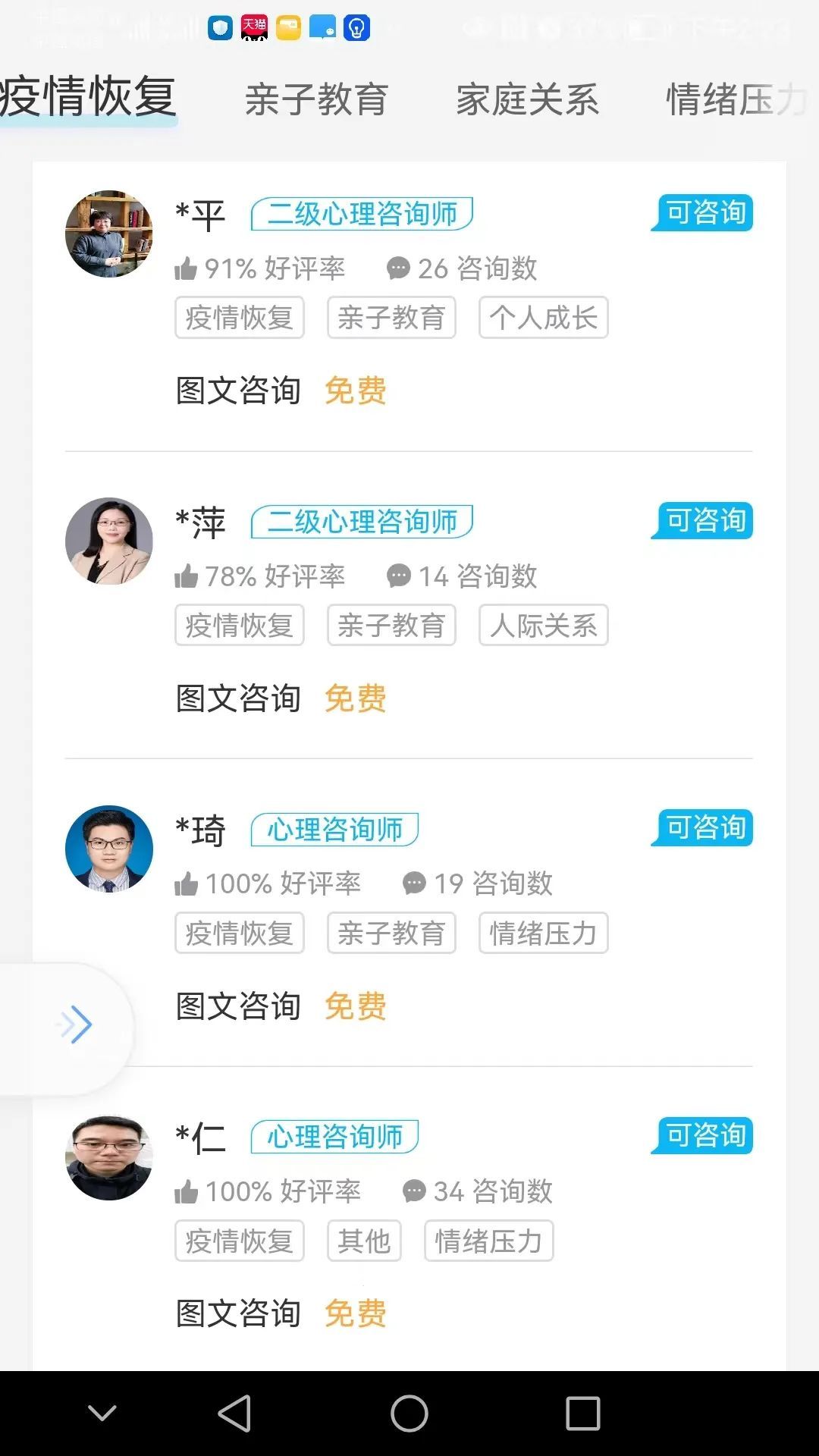Open counselor *平's profile photo

[x=109, y=234]
